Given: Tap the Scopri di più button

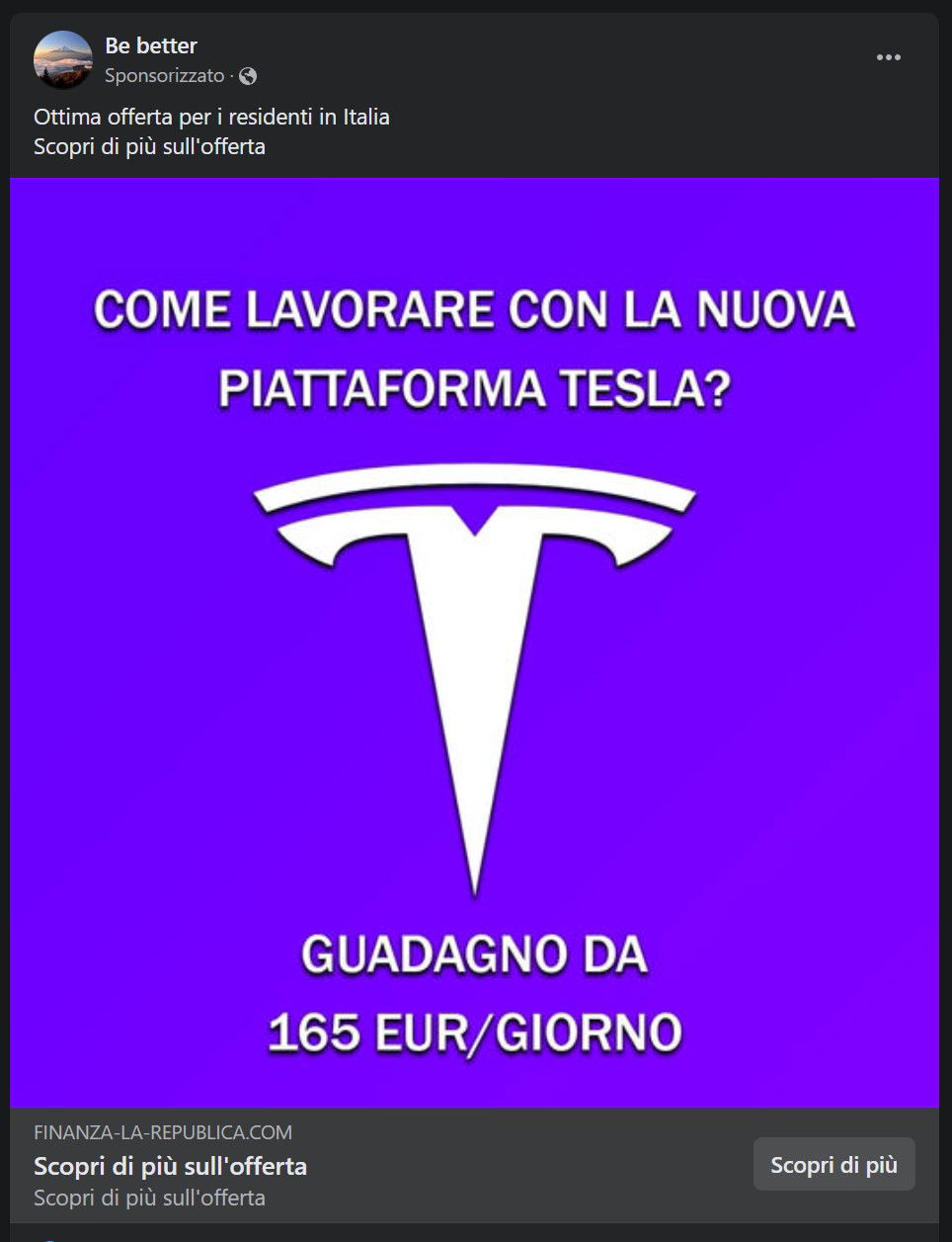Looking at the screenshot, I should (x=833, y=1165).
